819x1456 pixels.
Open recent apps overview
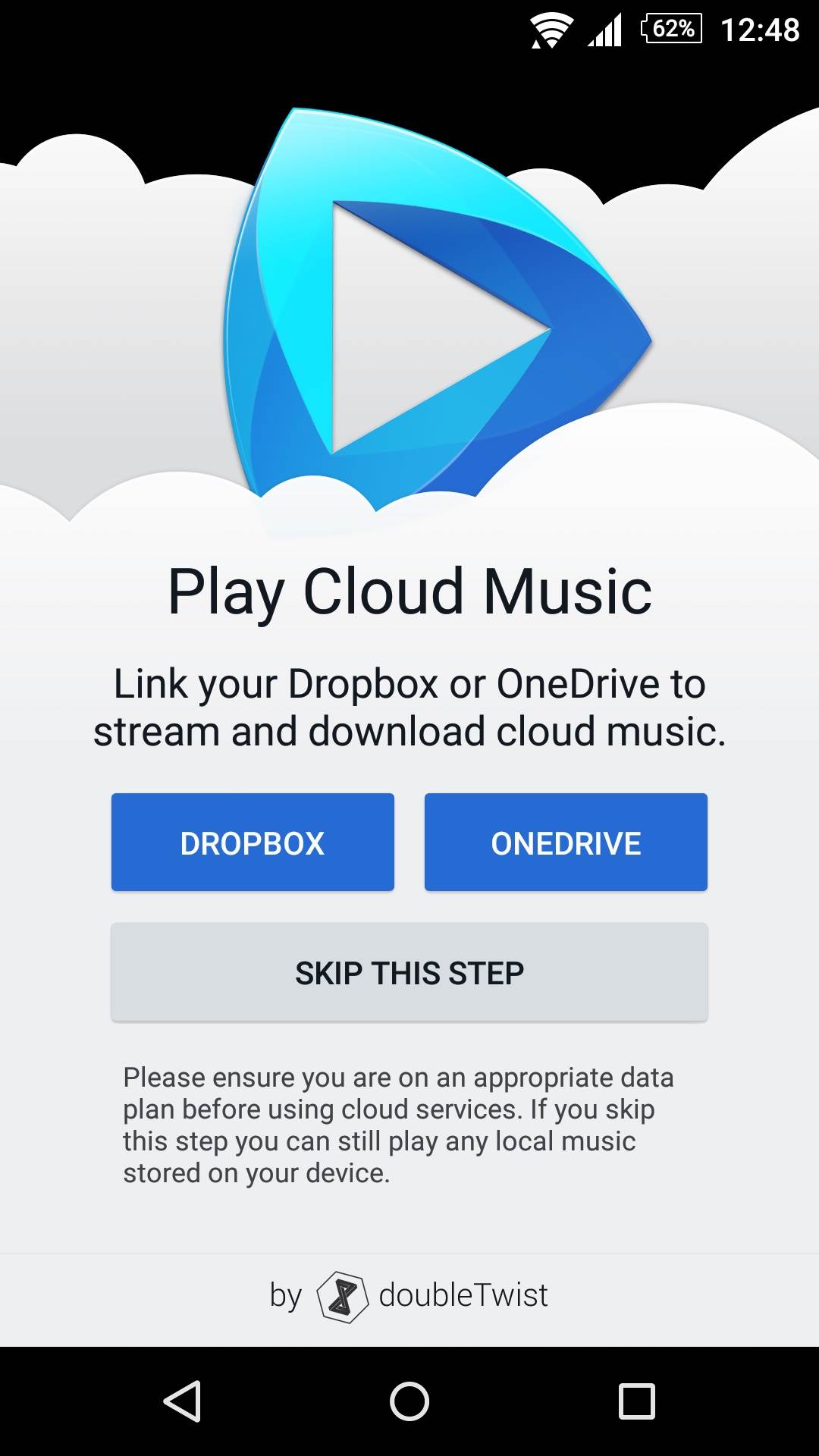pos(637,1401)
